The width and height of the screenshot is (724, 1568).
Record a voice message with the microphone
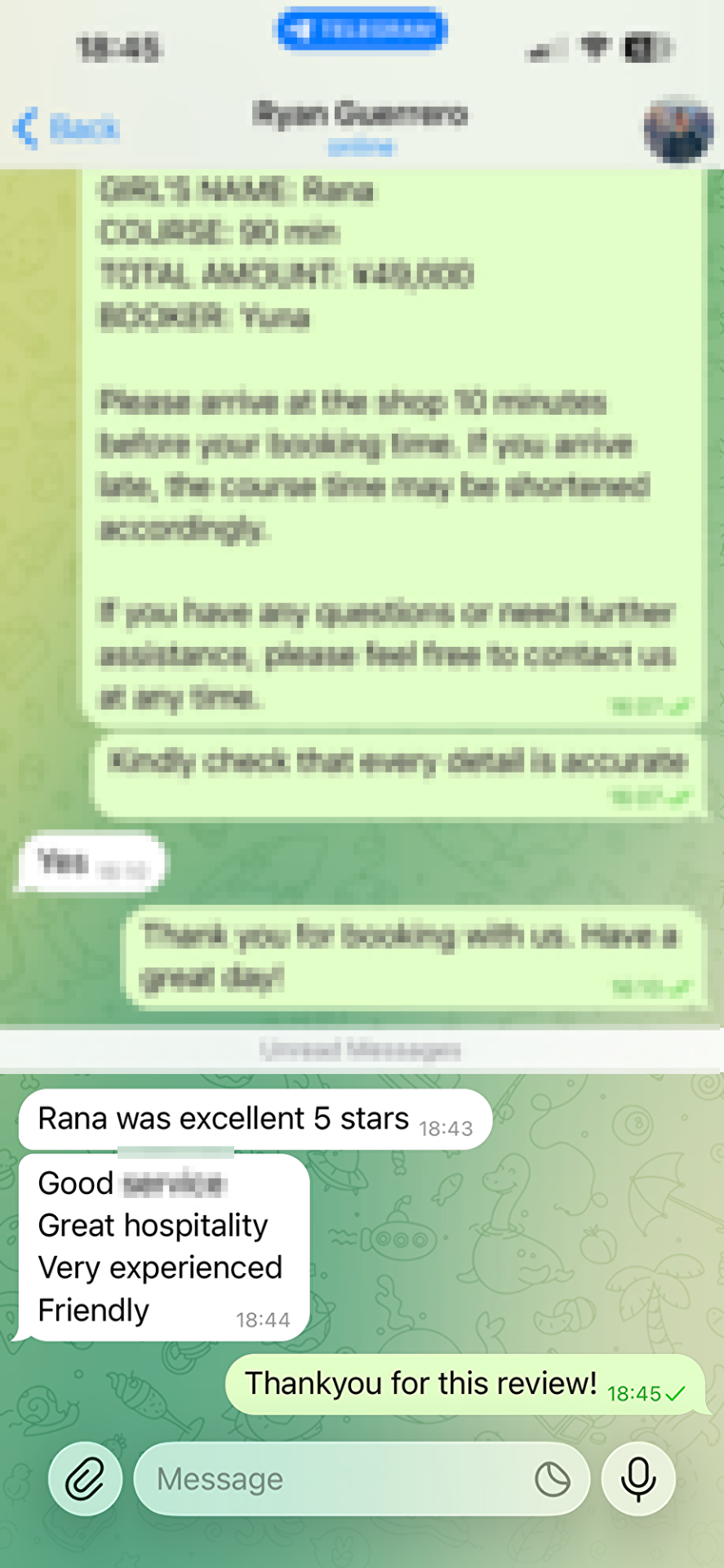point(638,1479)
